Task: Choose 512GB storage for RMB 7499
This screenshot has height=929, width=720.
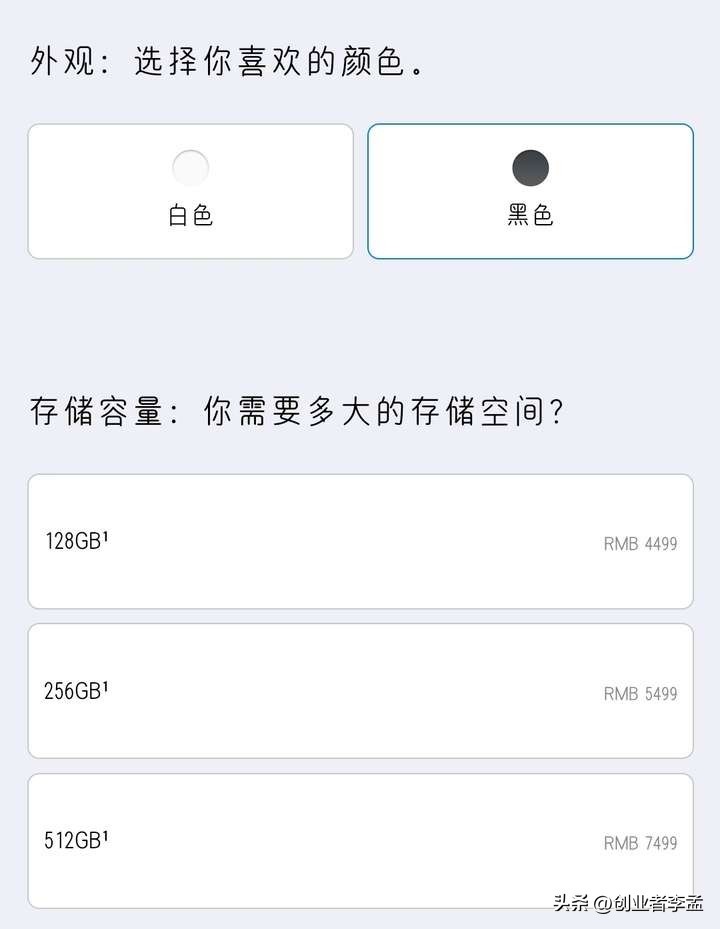Action: pyautogui.click(x=360, y=841)
